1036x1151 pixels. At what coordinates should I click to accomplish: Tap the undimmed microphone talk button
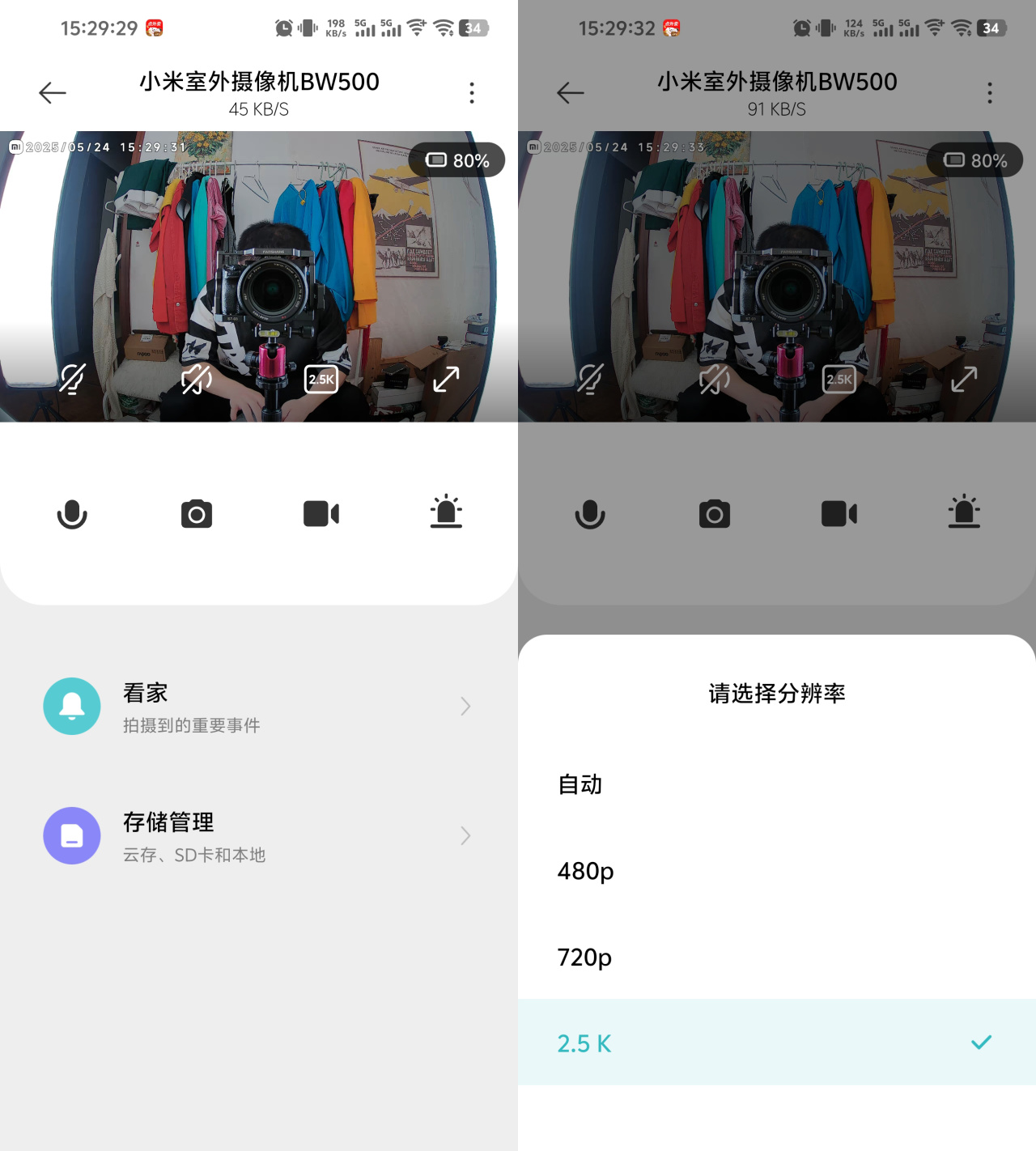72,514
